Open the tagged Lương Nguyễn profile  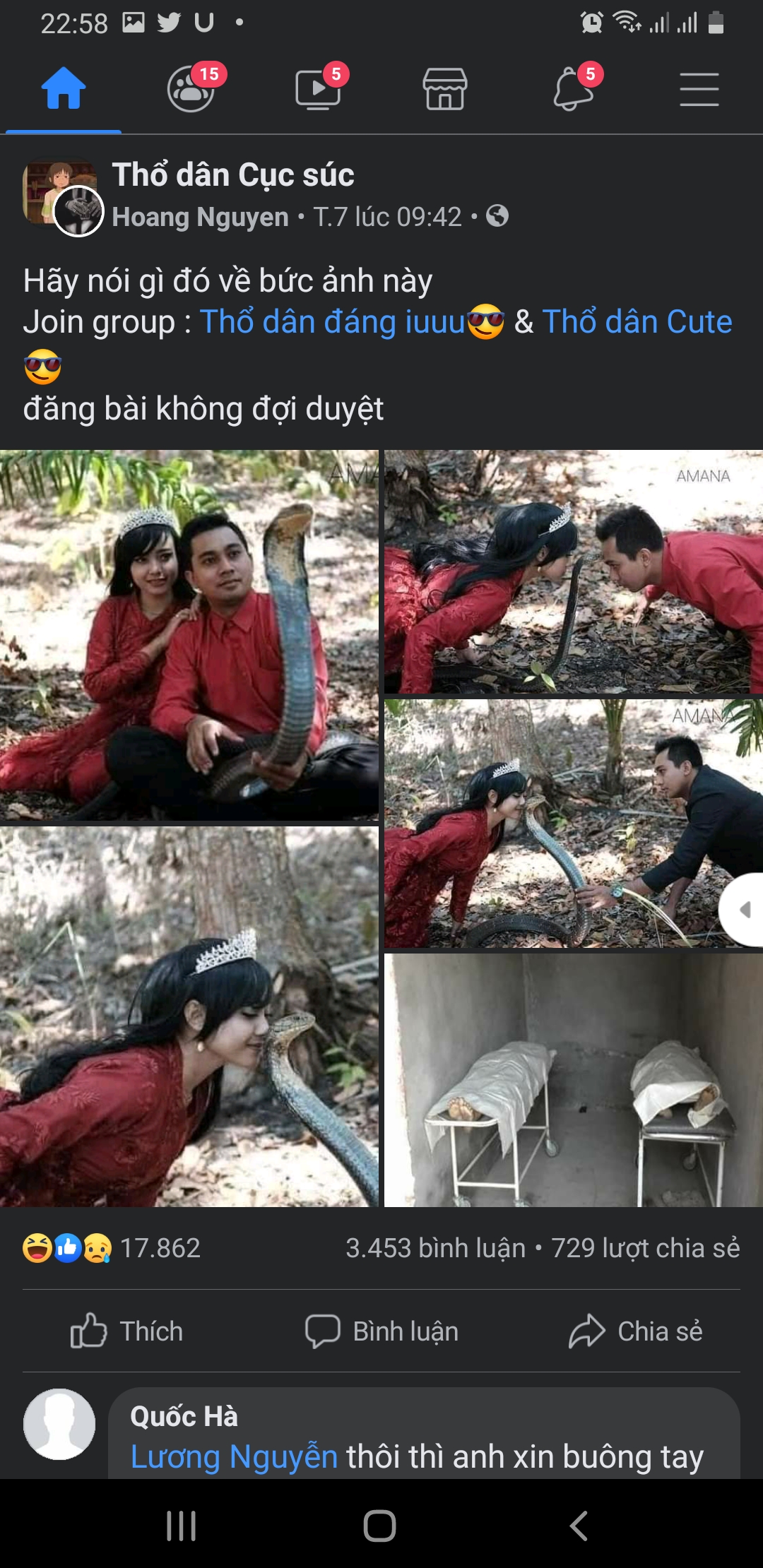(235, 1457)
